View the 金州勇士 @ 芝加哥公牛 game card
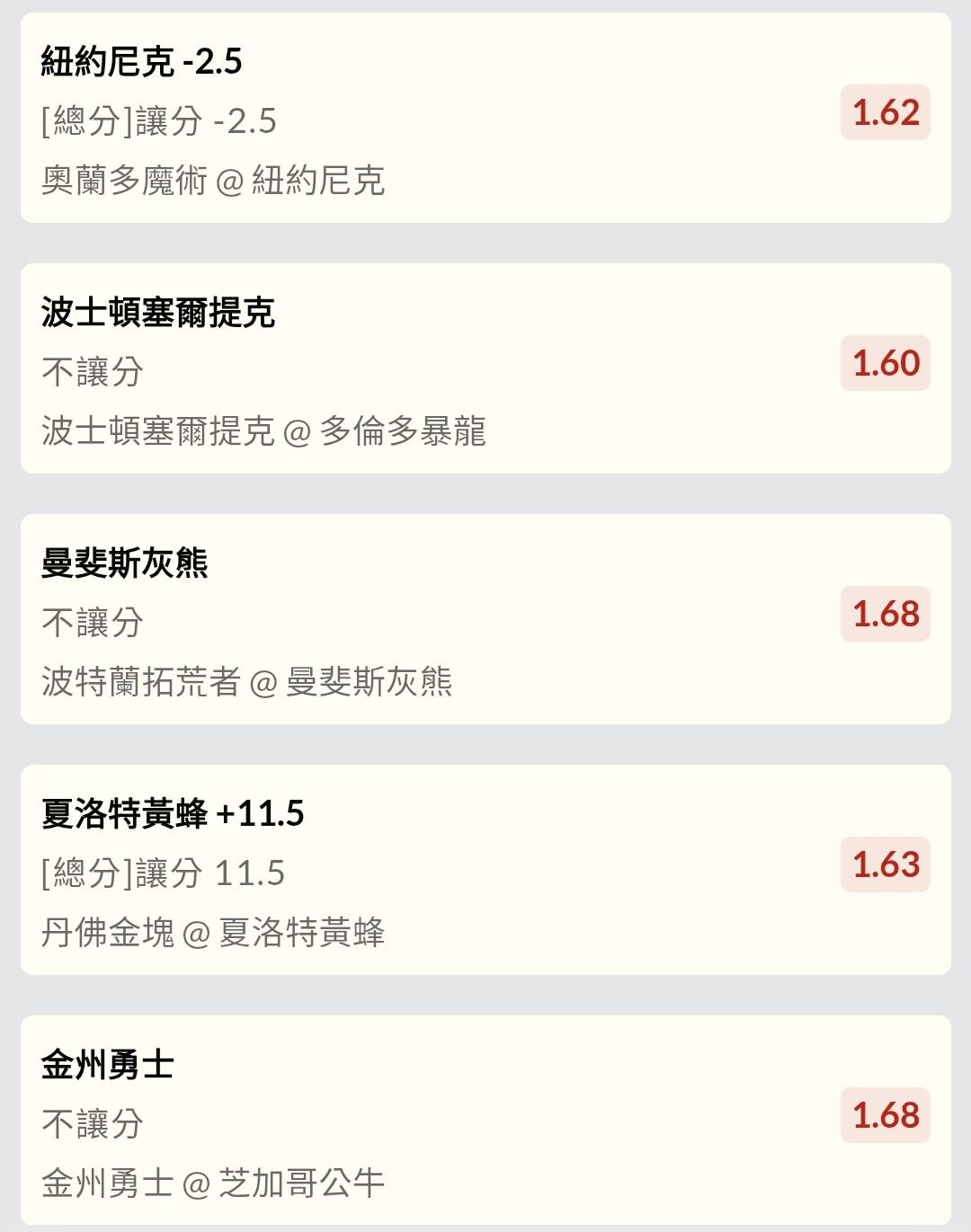 coord(213,1183)
